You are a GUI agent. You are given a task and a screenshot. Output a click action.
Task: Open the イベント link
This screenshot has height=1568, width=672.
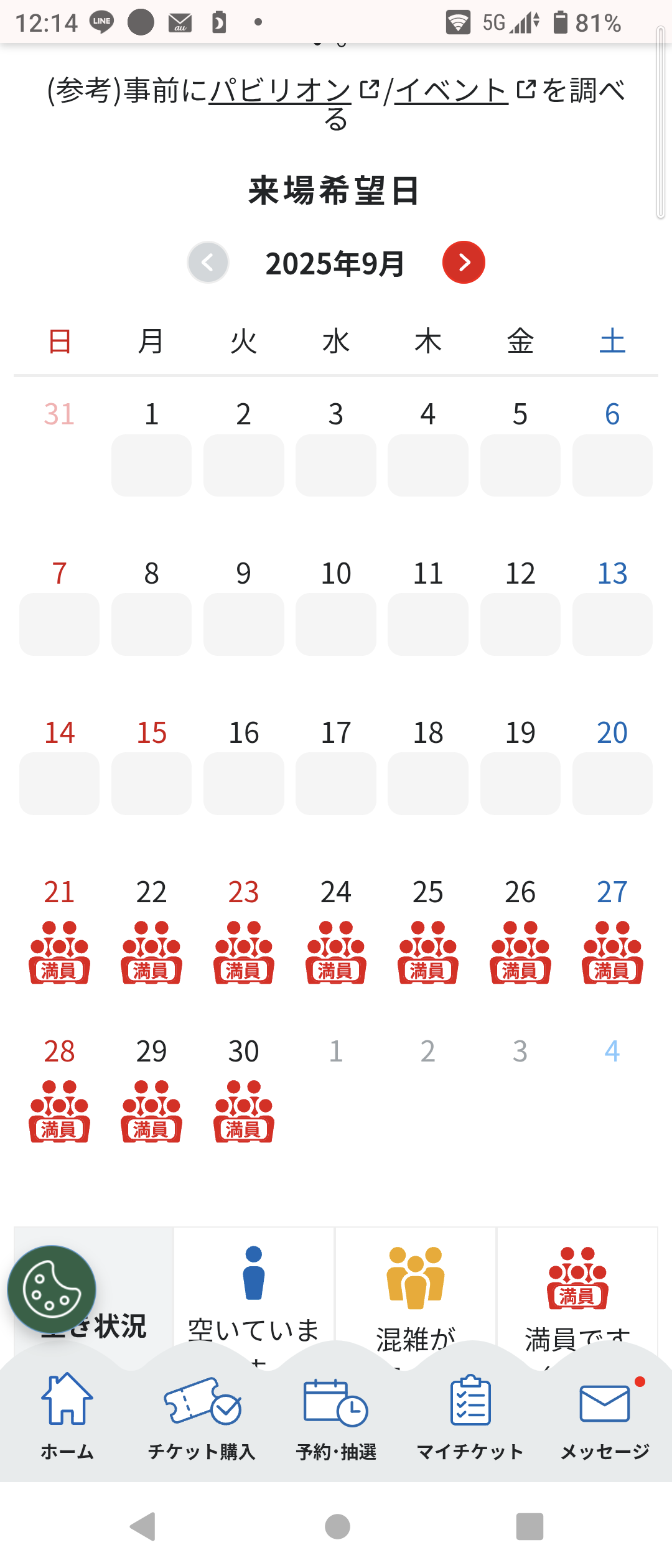[451, 91]
